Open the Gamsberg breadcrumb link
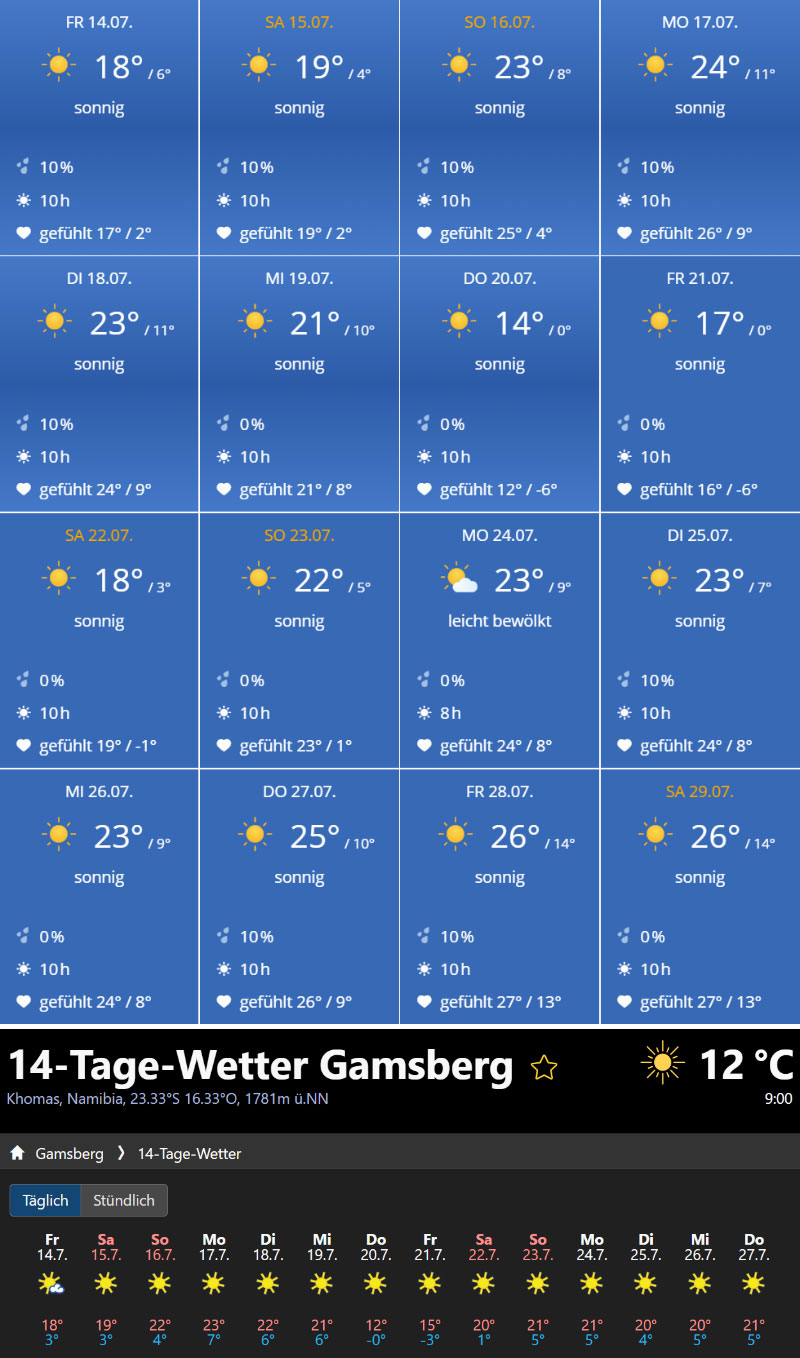Screen dimensions: 800x1358 [x=69, y=1153]
